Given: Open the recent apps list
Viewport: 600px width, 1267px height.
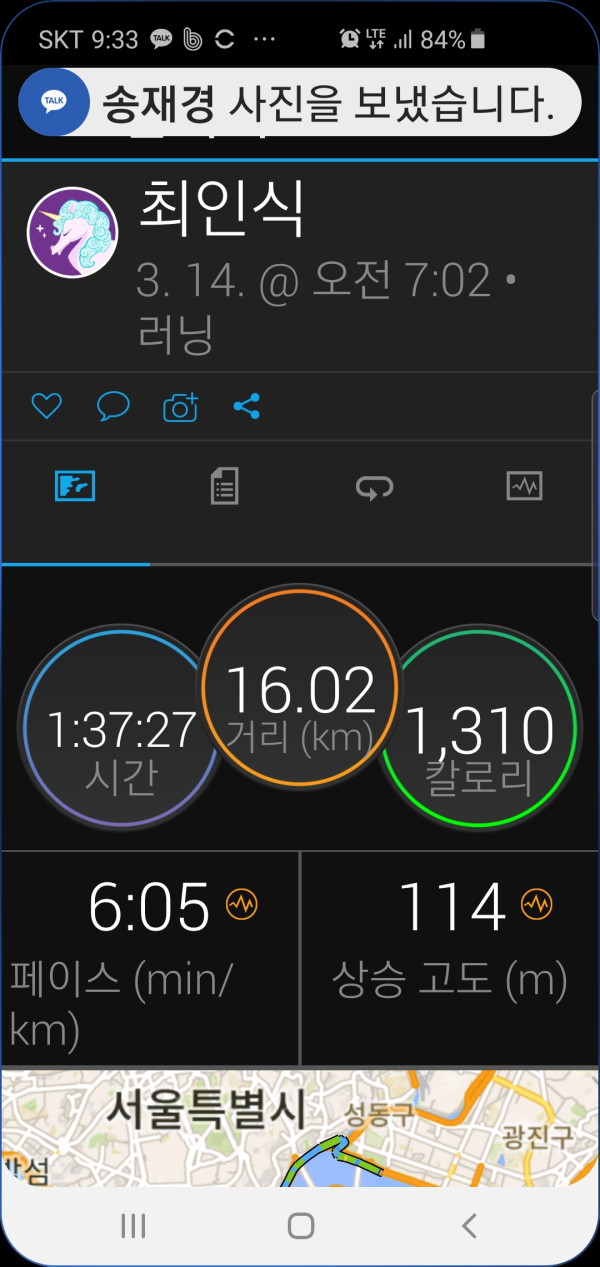Looking at the screenshot, I should point(132,1226).
